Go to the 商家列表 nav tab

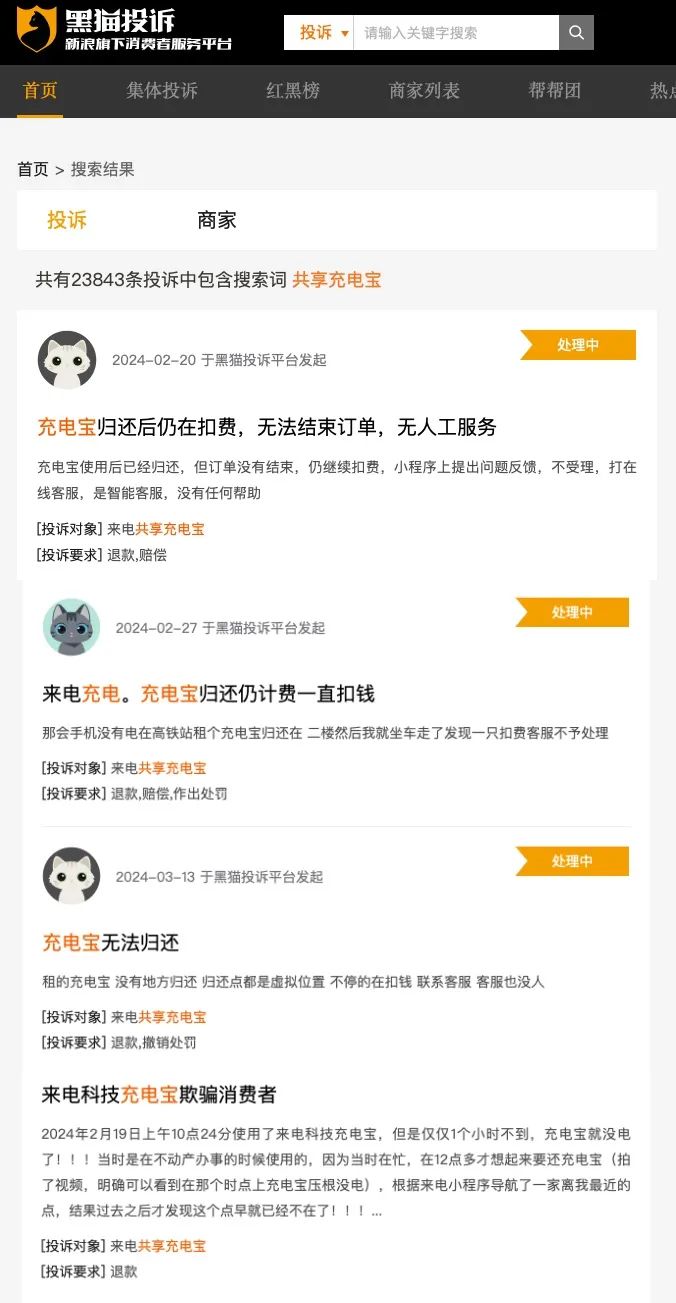click(424, 91)
